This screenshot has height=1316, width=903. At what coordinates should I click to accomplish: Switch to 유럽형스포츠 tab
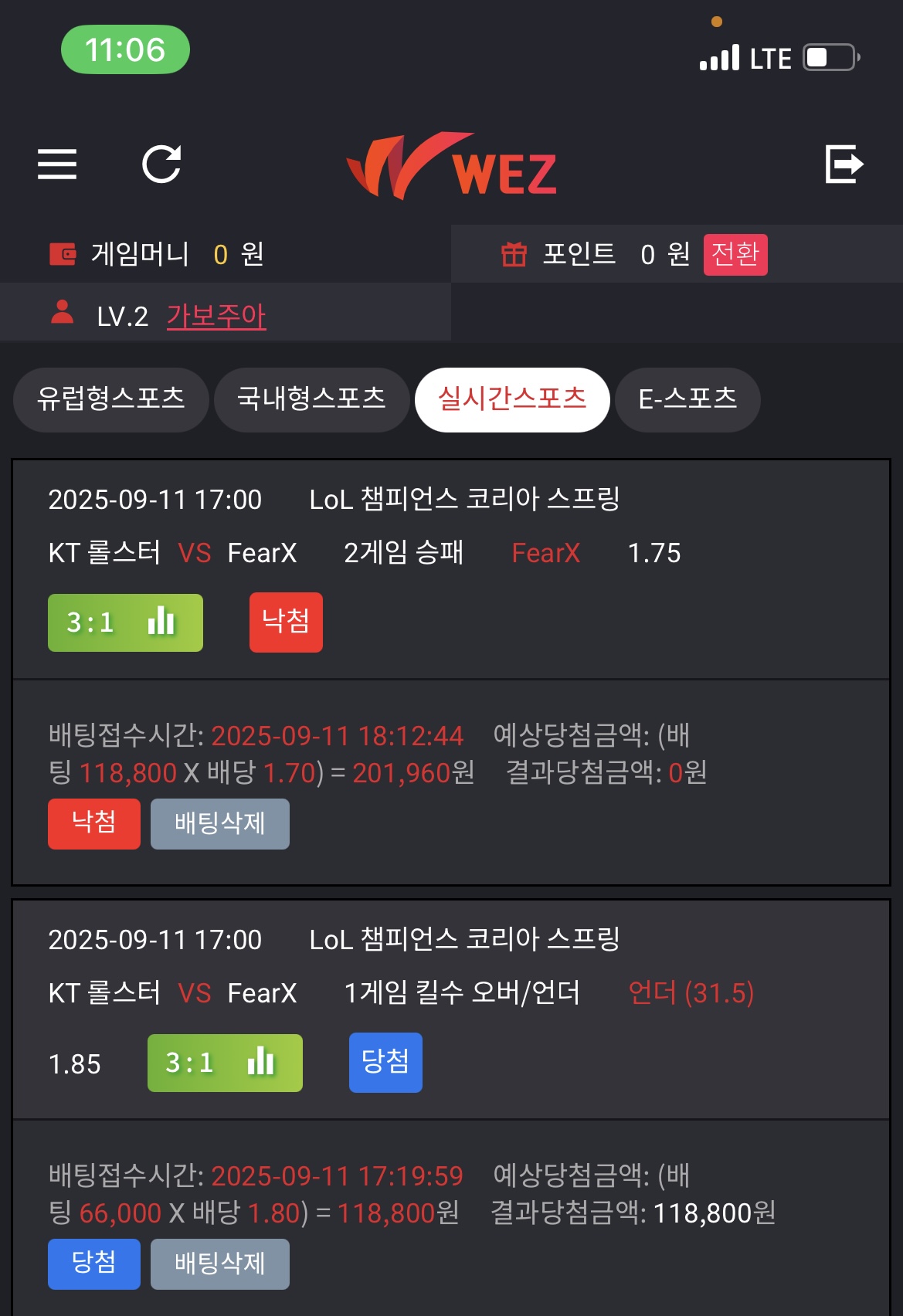(x=111, y=399)
